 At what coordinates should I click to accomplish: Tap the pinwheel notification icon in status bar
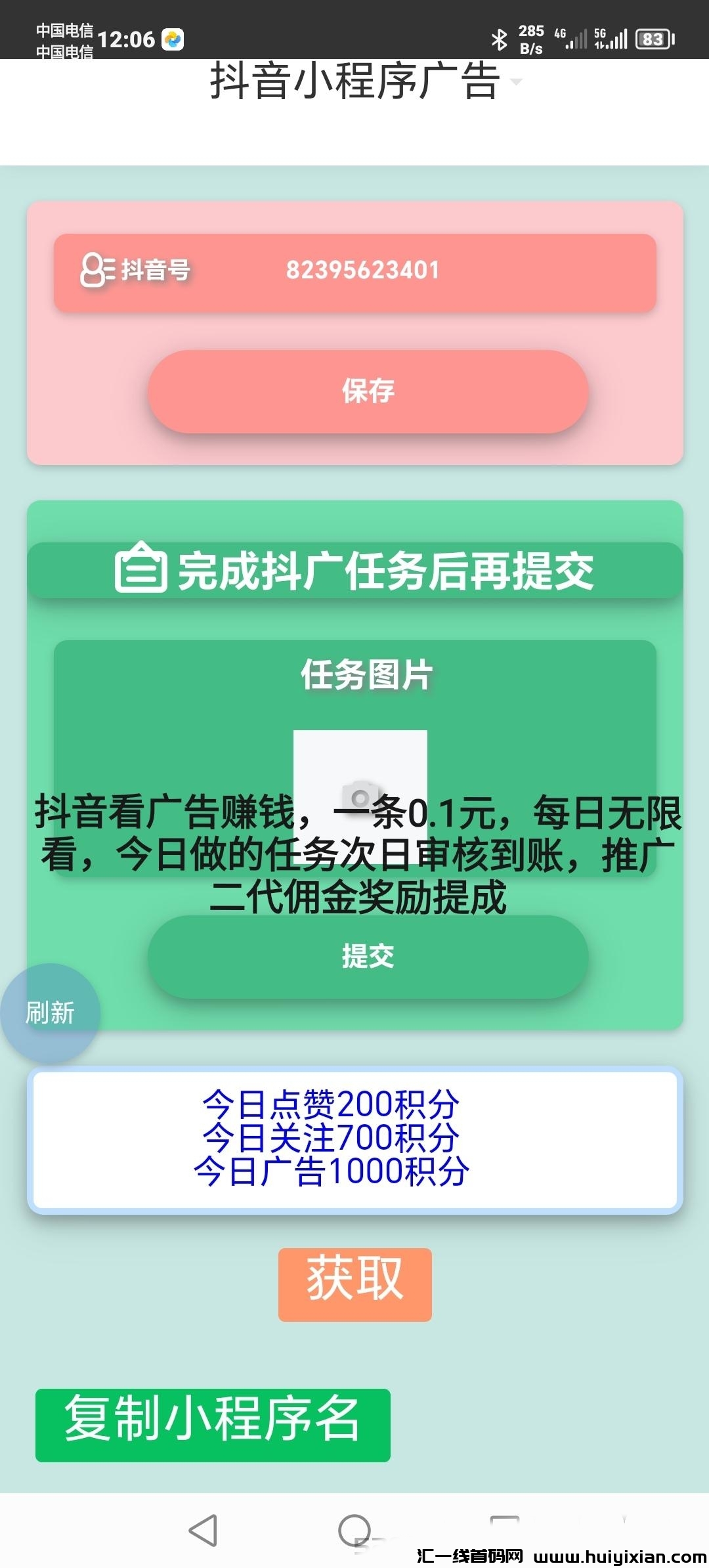pyautogui.click(x=172, y=39)
